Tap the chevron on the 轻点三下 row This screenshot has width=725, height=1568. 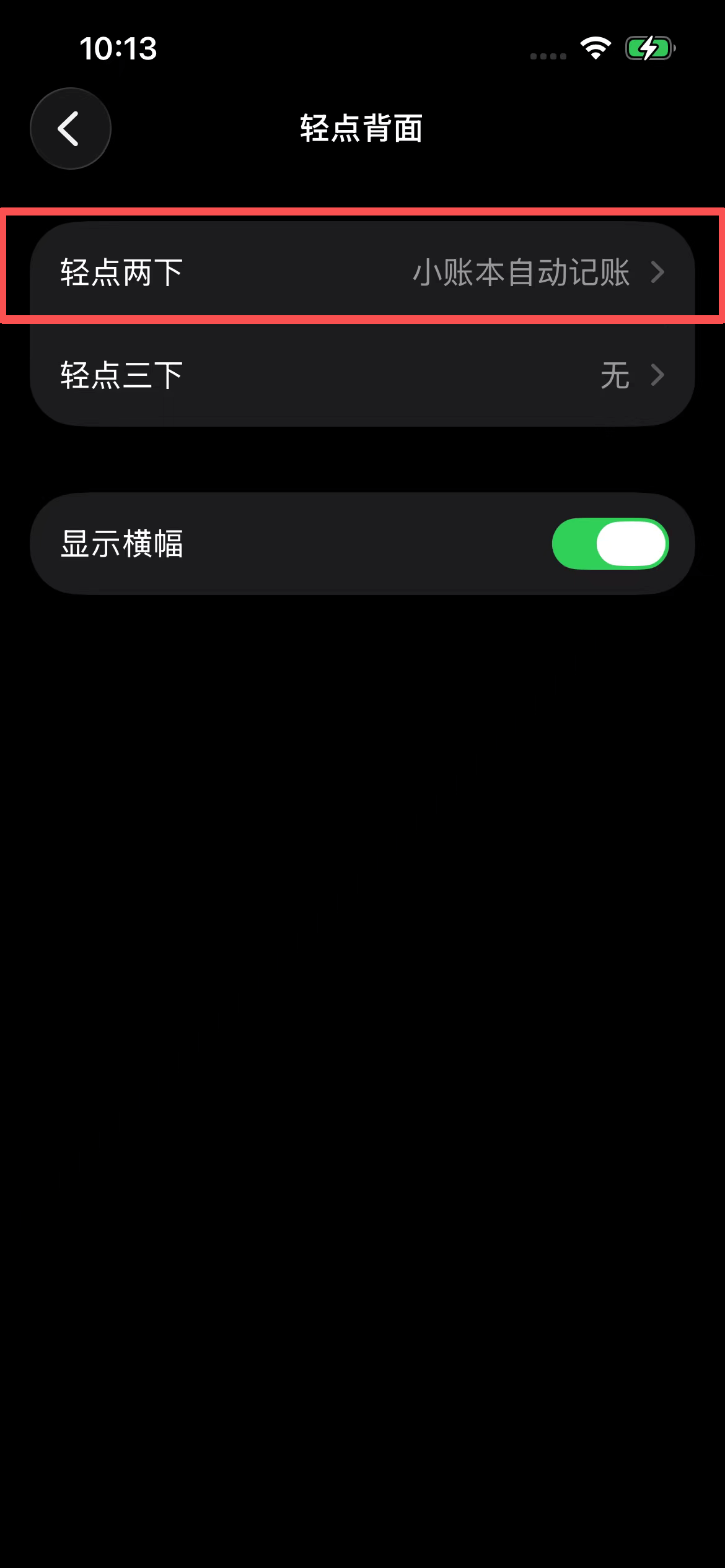click(x=658, y=375)
